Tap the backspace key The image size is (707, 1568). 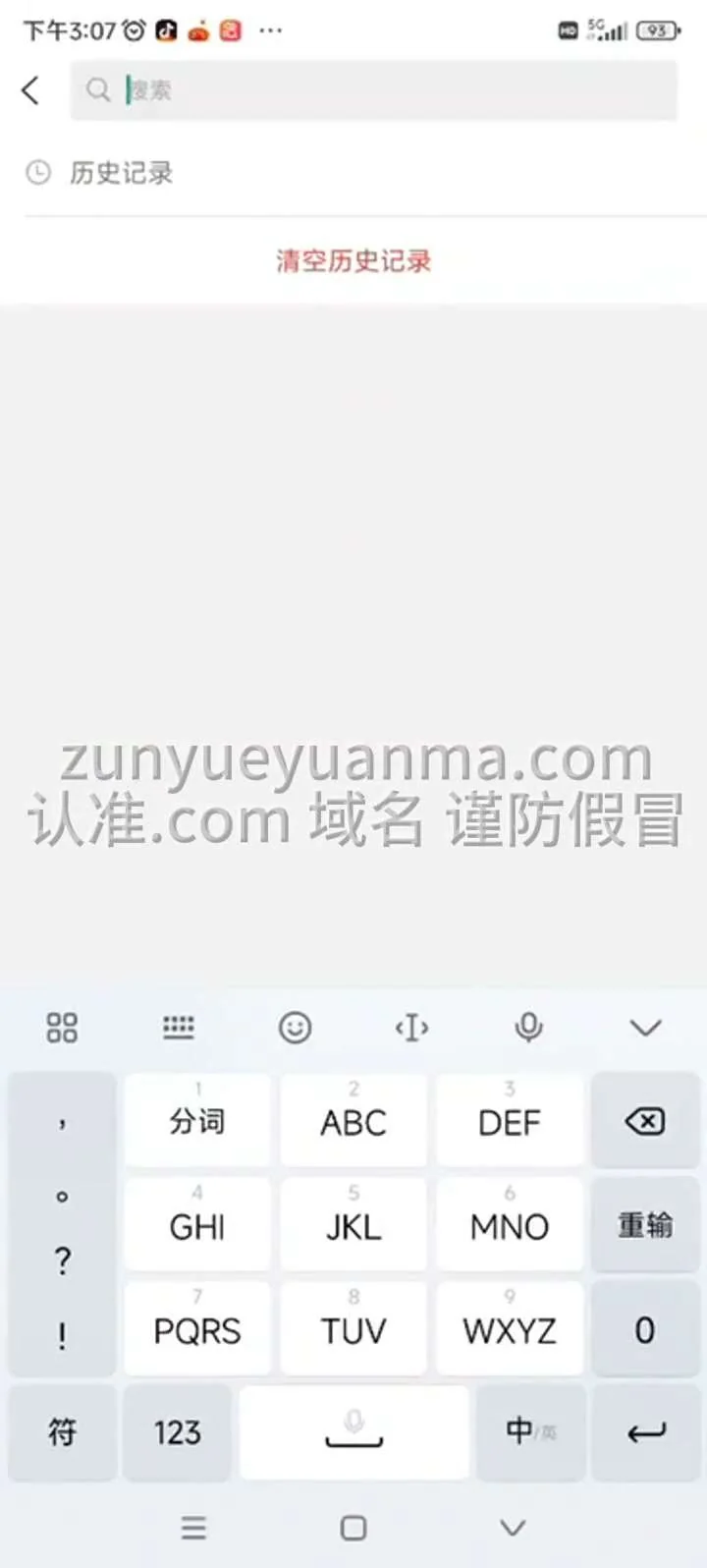644,1121
